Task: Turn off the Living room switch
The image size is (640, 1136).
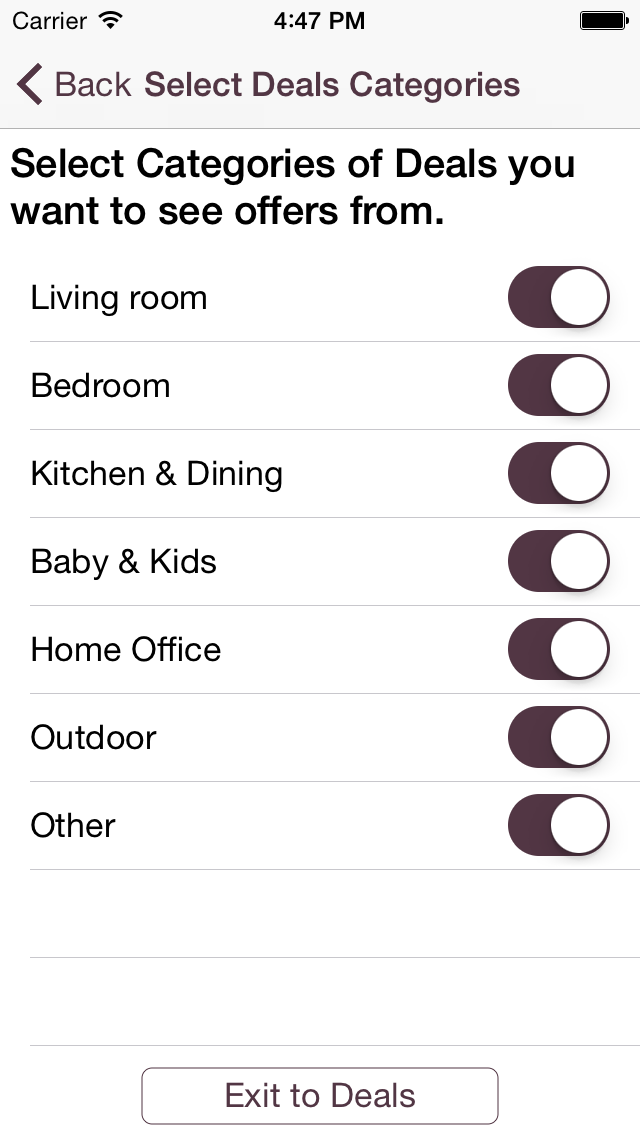Action: tap(558, 297)
